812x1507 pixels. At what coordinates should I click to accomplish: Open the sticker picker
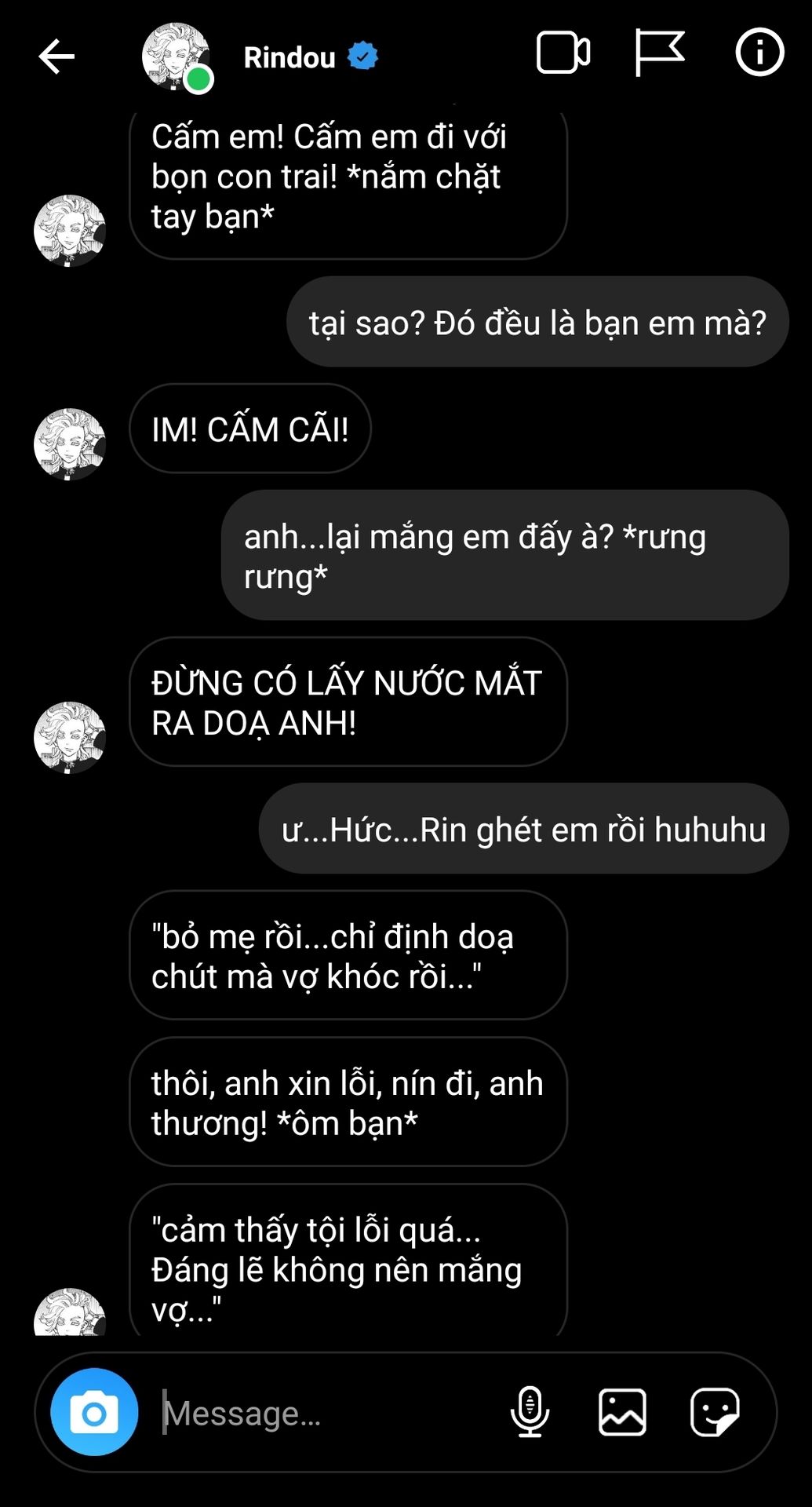[714, 1412]
